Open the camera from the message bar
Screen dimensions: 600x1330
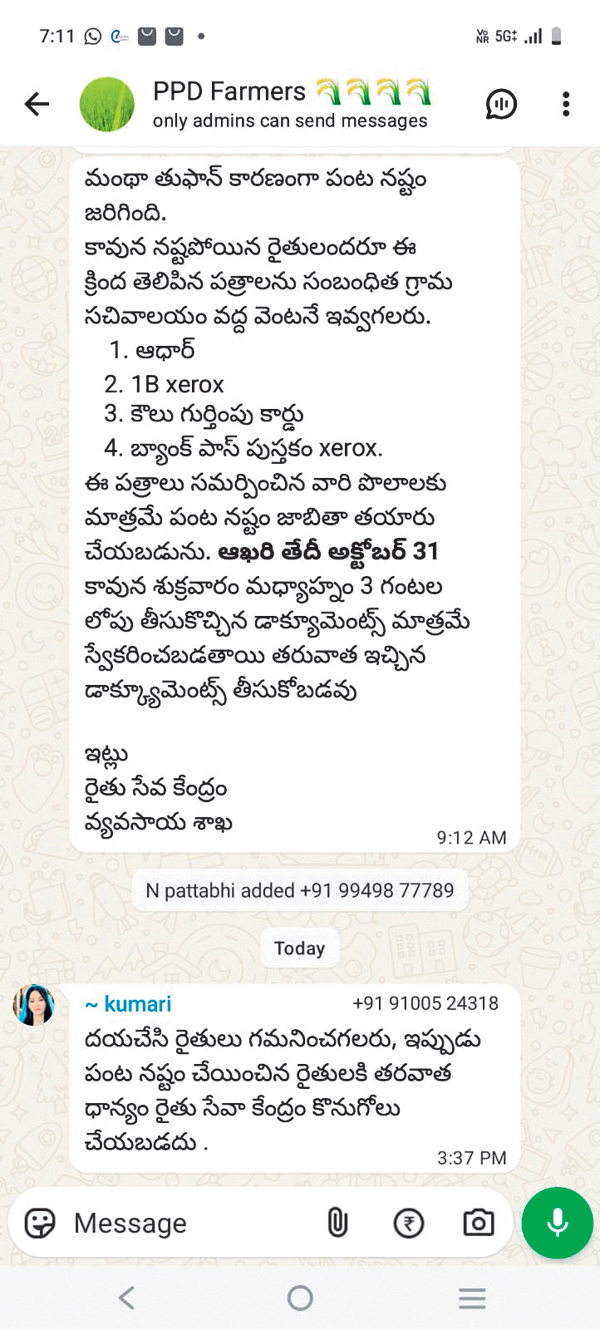click(478, 1222)
